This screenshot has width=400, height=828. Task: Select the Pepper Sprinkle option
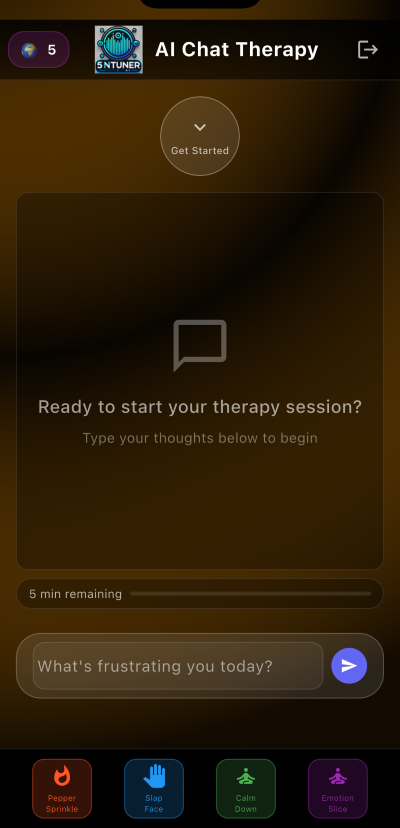[x=62, y=788]
